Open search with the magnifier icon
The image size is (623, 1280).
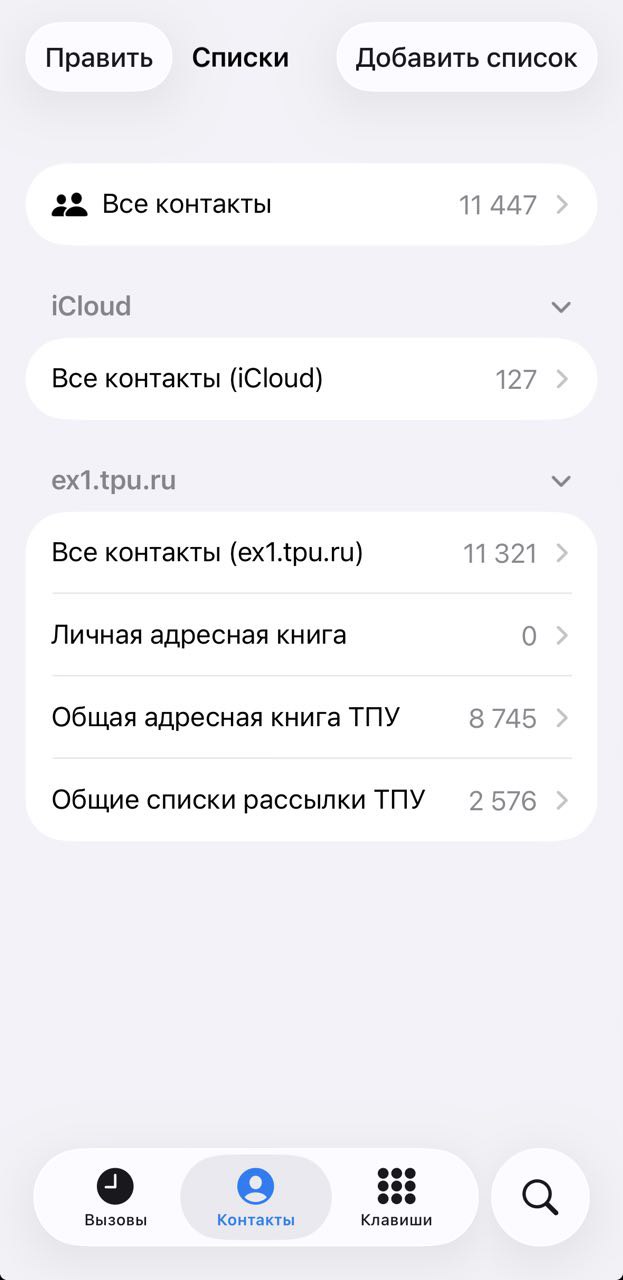coord(540,1197)
